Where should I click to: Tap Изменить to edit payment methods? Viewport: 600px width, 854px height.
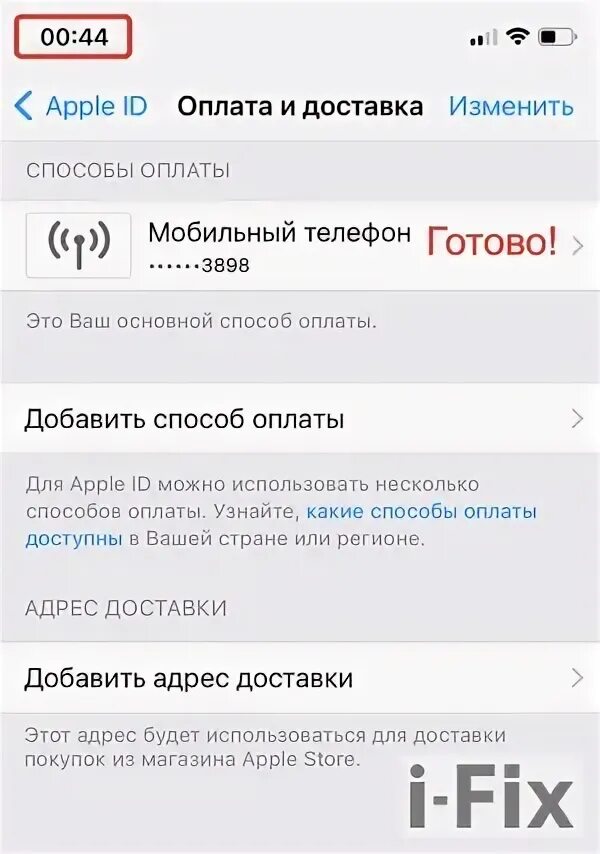(x=511, y=107)
